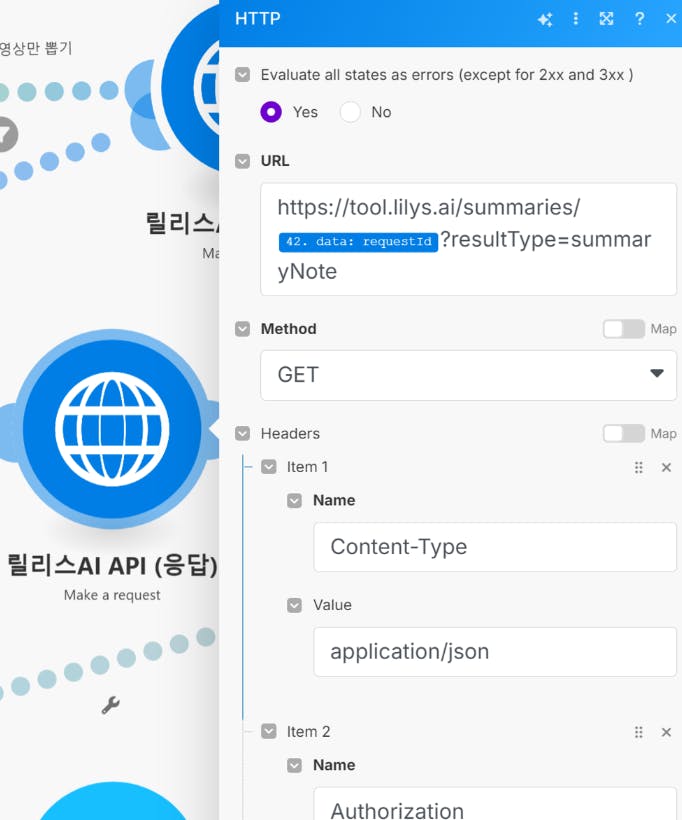Edit the URL field

468,239
